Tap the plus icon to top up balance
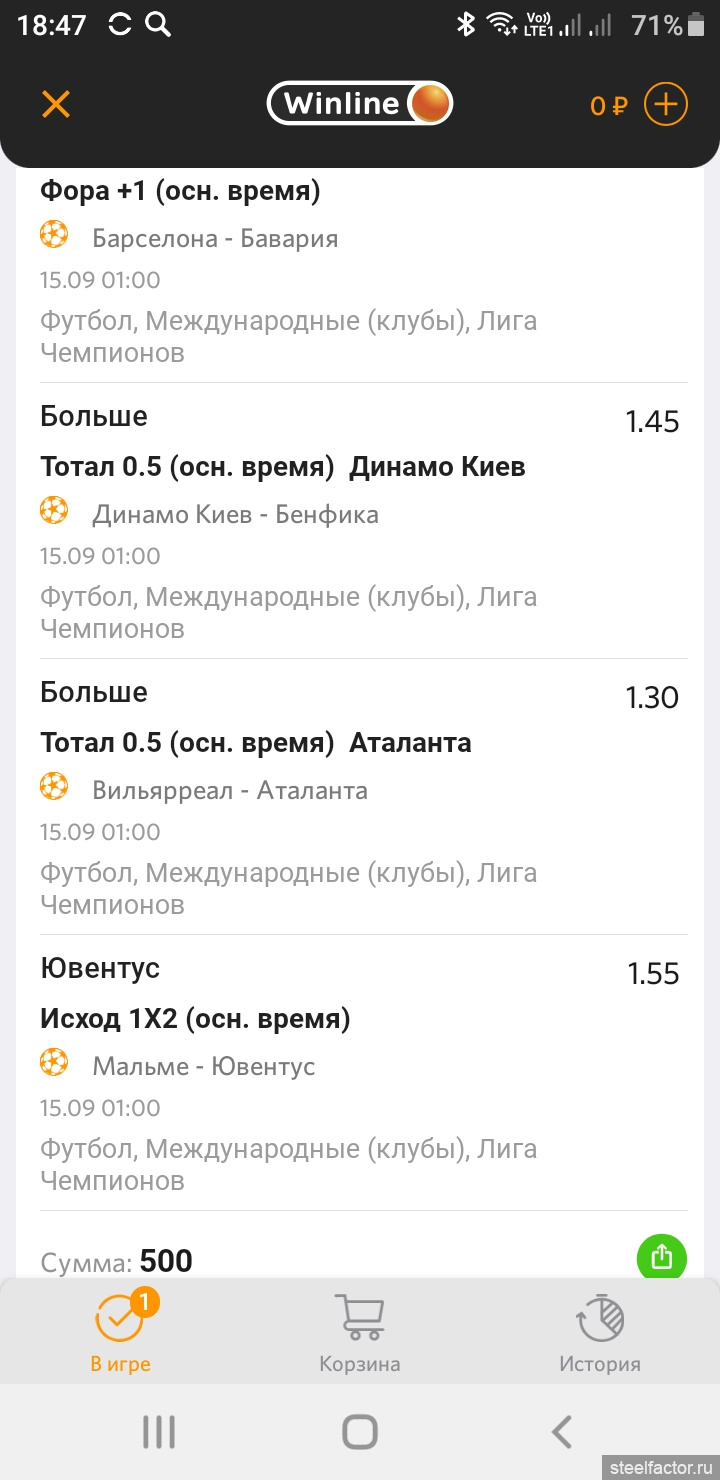720x1480 pixels. click(665, 104)
